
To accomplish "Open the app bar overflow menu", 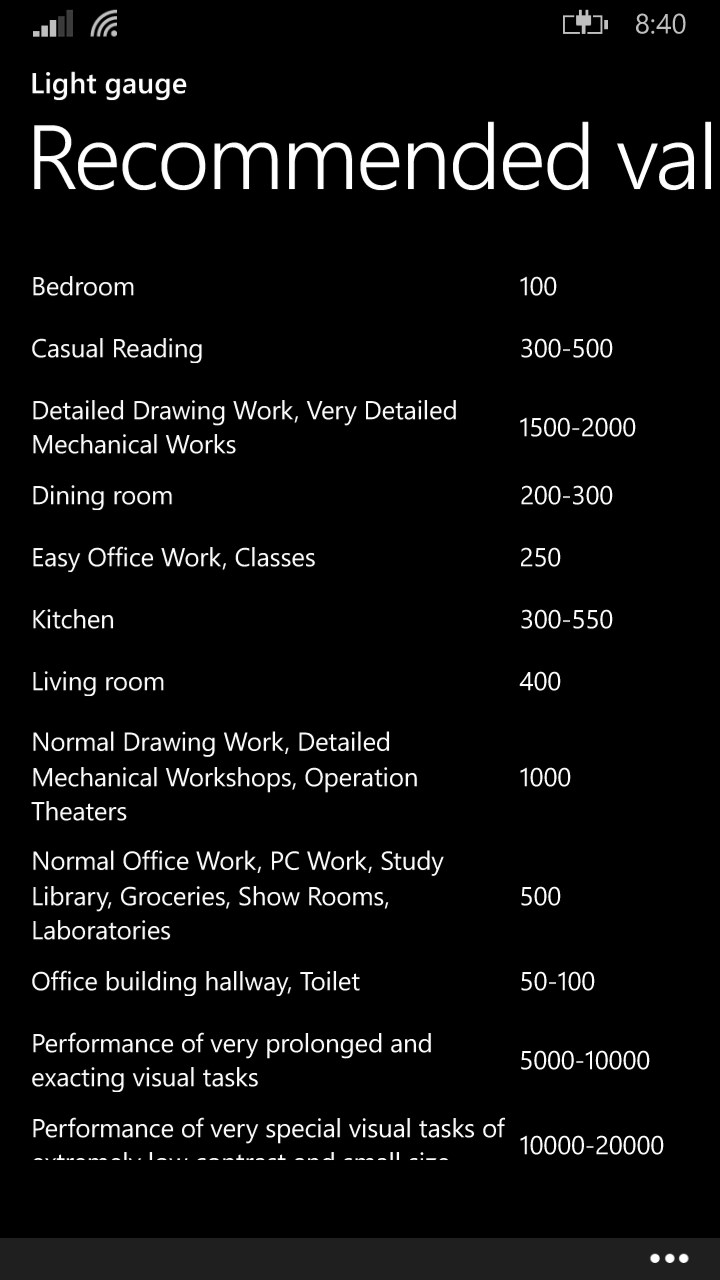I will (668, 1258).
